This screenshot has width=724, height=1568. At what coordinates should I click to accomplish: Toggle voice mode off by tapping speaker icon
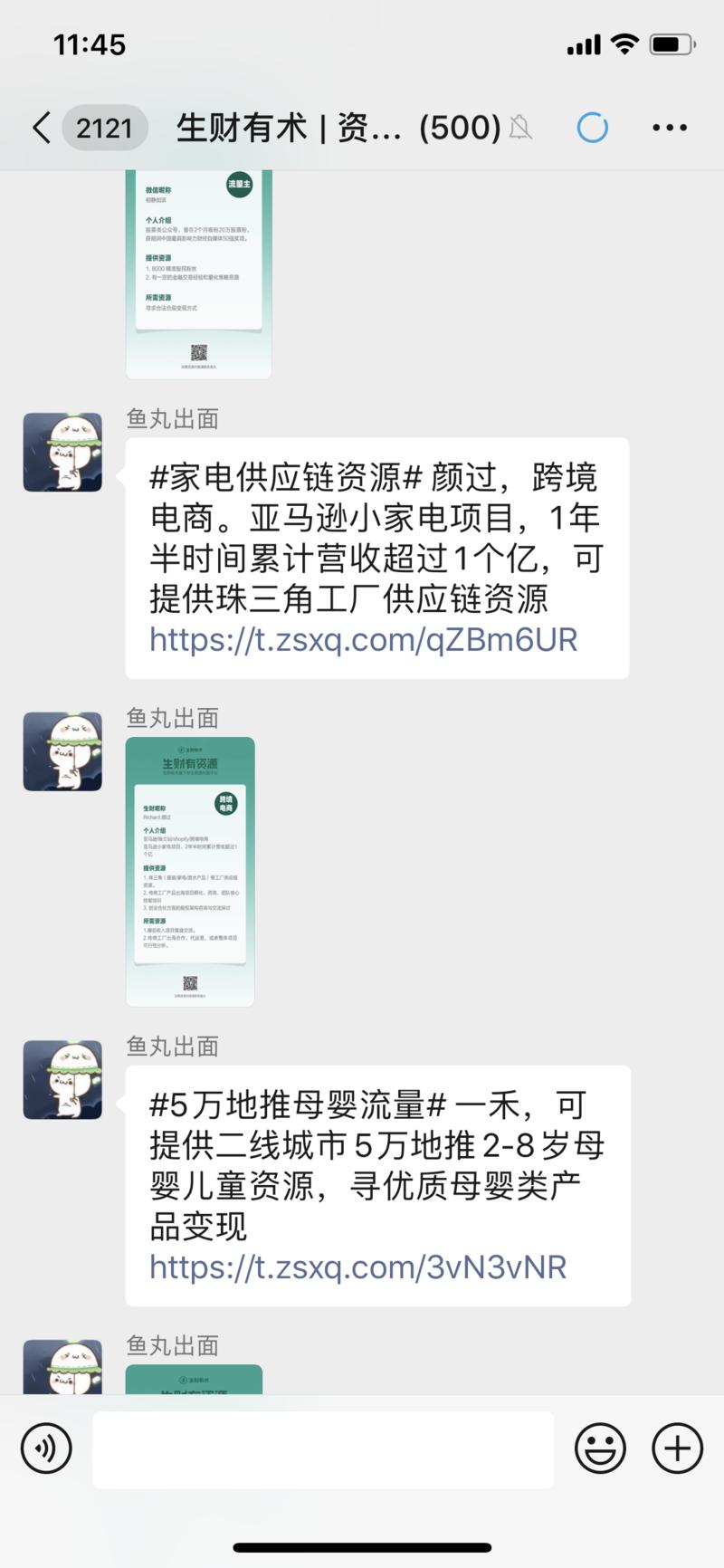click(x=45, y=1448)
